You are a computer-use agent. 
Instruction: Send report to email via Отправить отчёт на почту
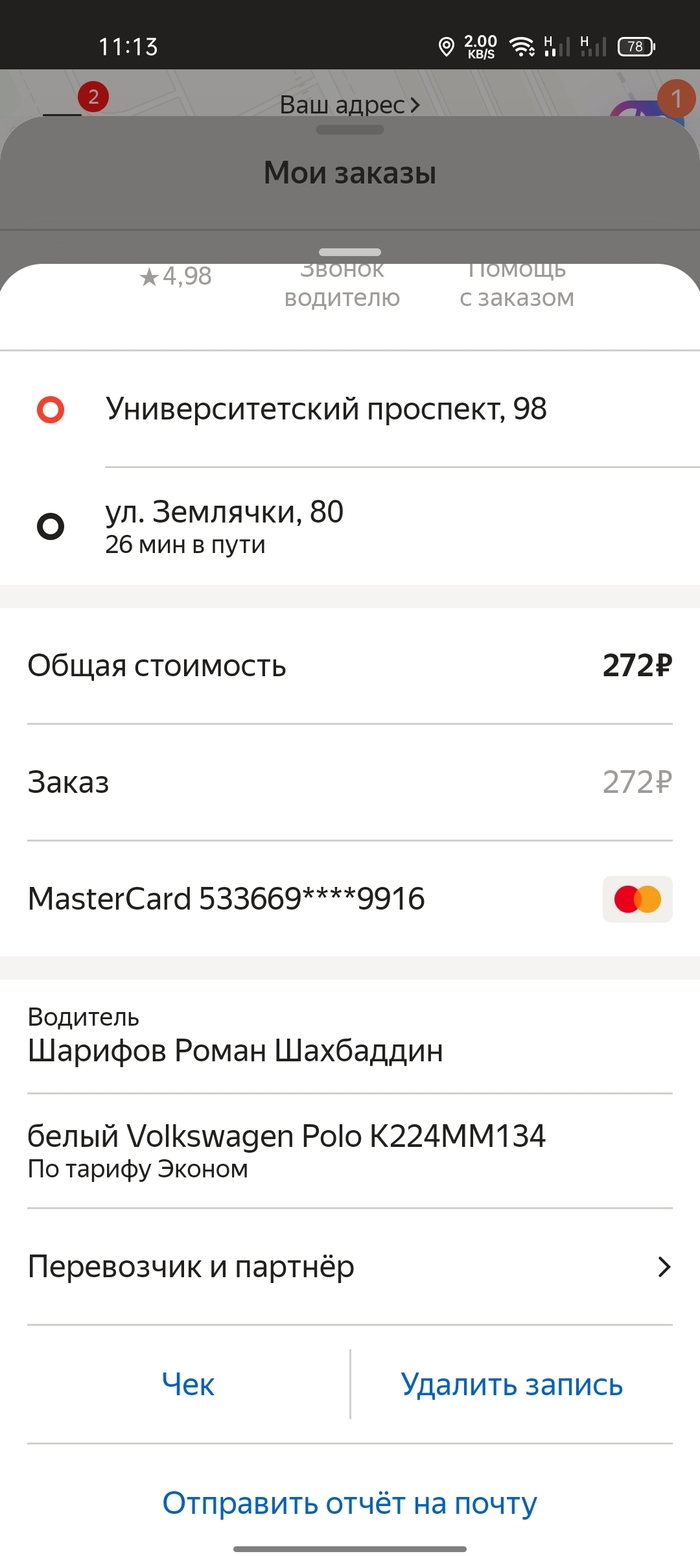tap(350, 1502)
